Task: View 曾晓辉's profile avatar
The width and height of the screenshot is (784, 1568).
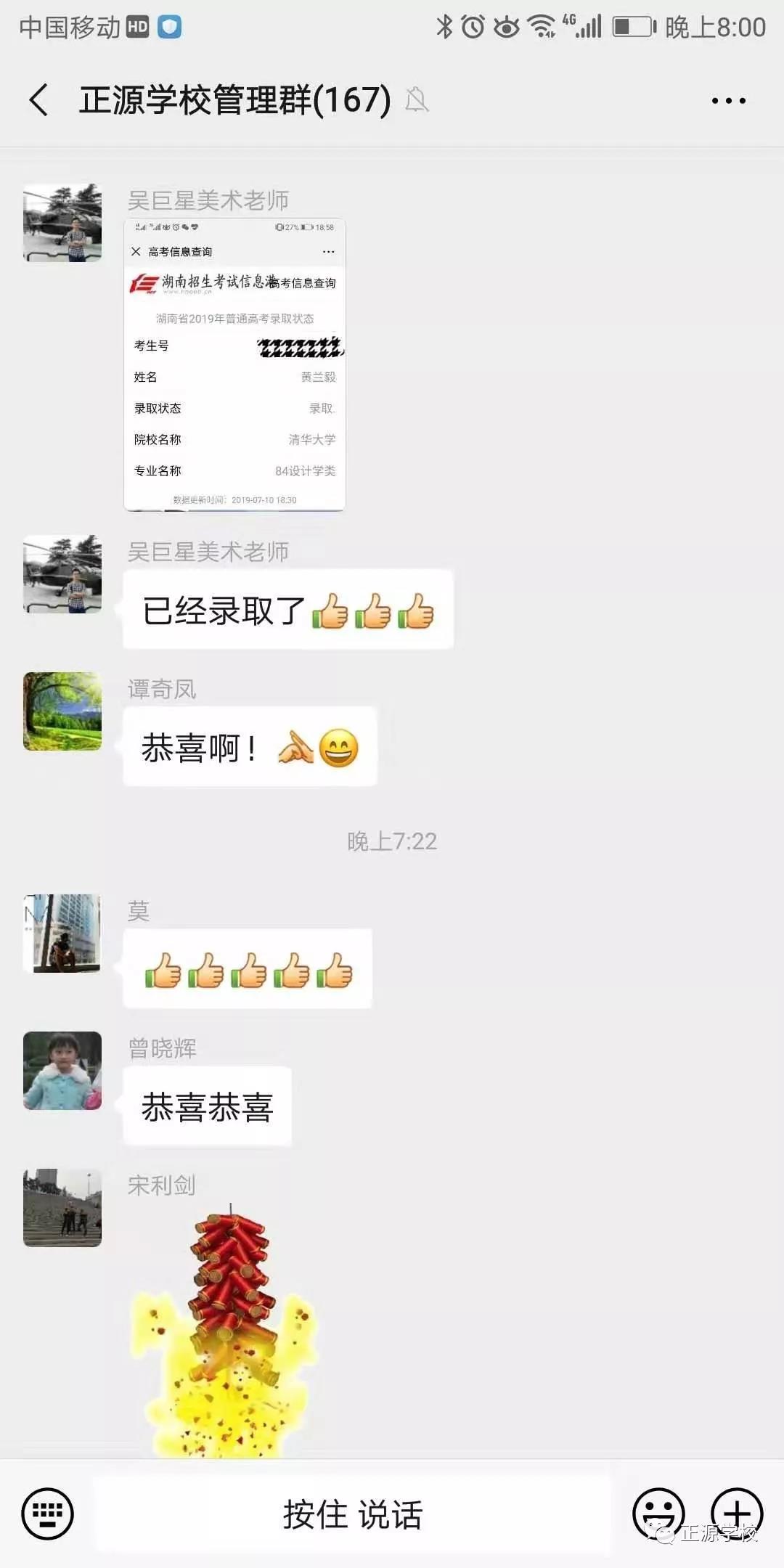Action: pos(62,1071)
